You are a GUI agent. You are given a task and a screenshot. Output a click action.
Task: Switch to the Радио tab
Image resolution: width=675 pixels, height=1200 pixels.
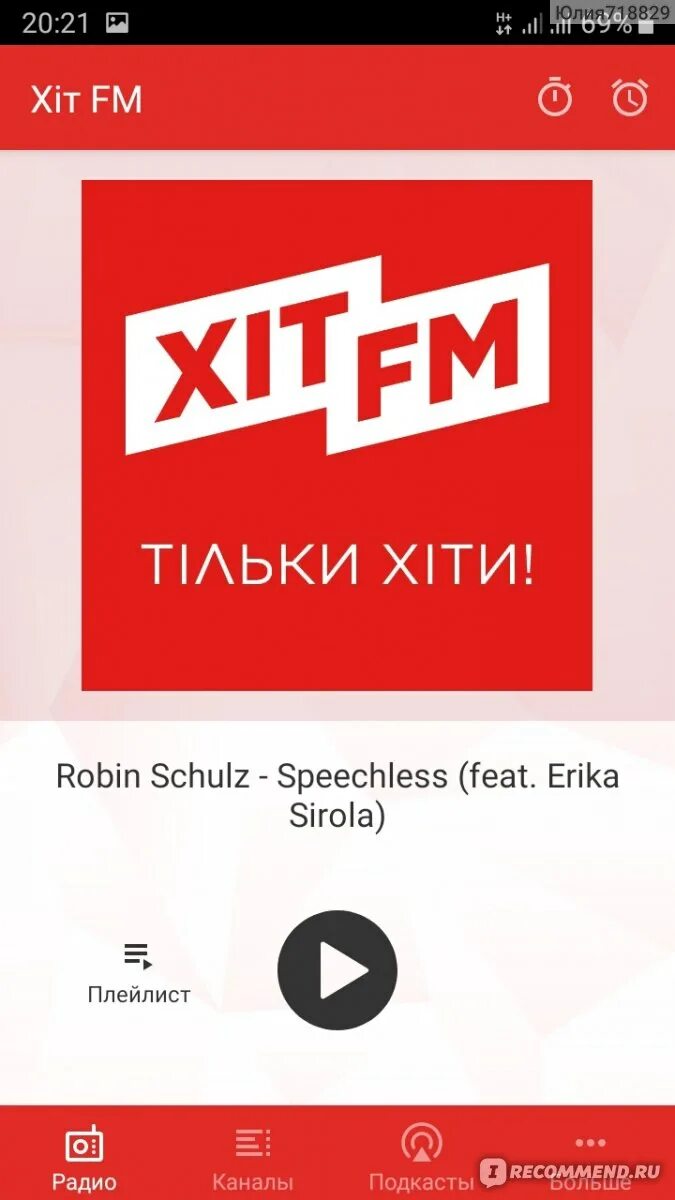(84, 1158)
